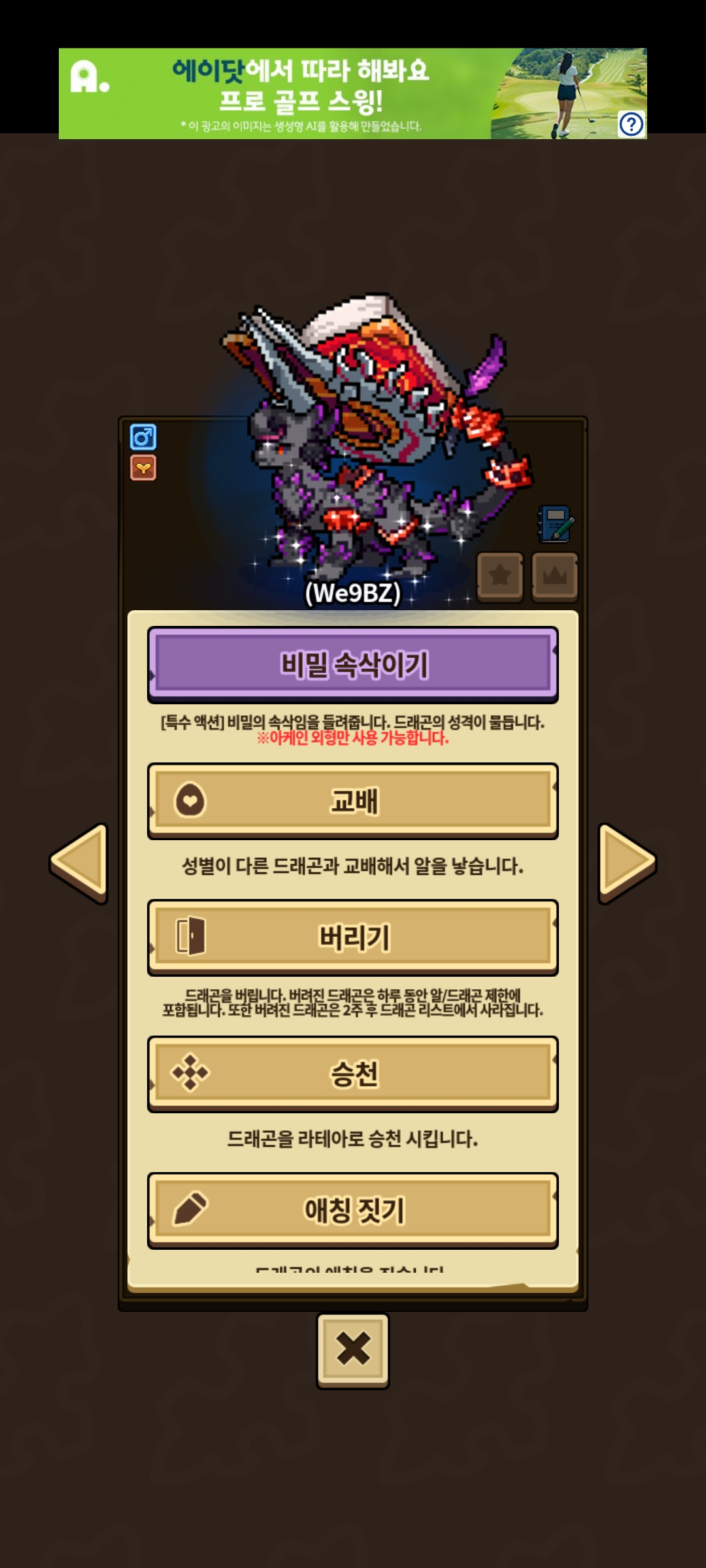Open the notebook memo icon

[x=556, y=524]
